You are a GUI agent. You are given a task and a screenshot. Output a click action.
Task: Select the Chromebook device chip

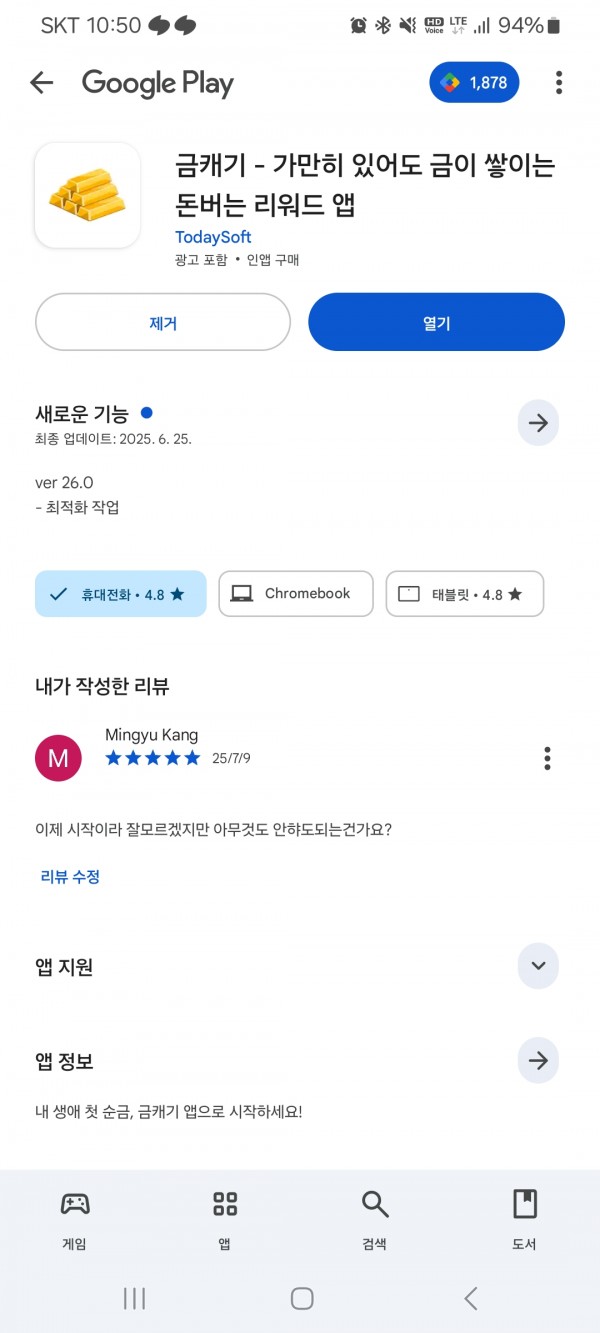(x=296, y=594)
